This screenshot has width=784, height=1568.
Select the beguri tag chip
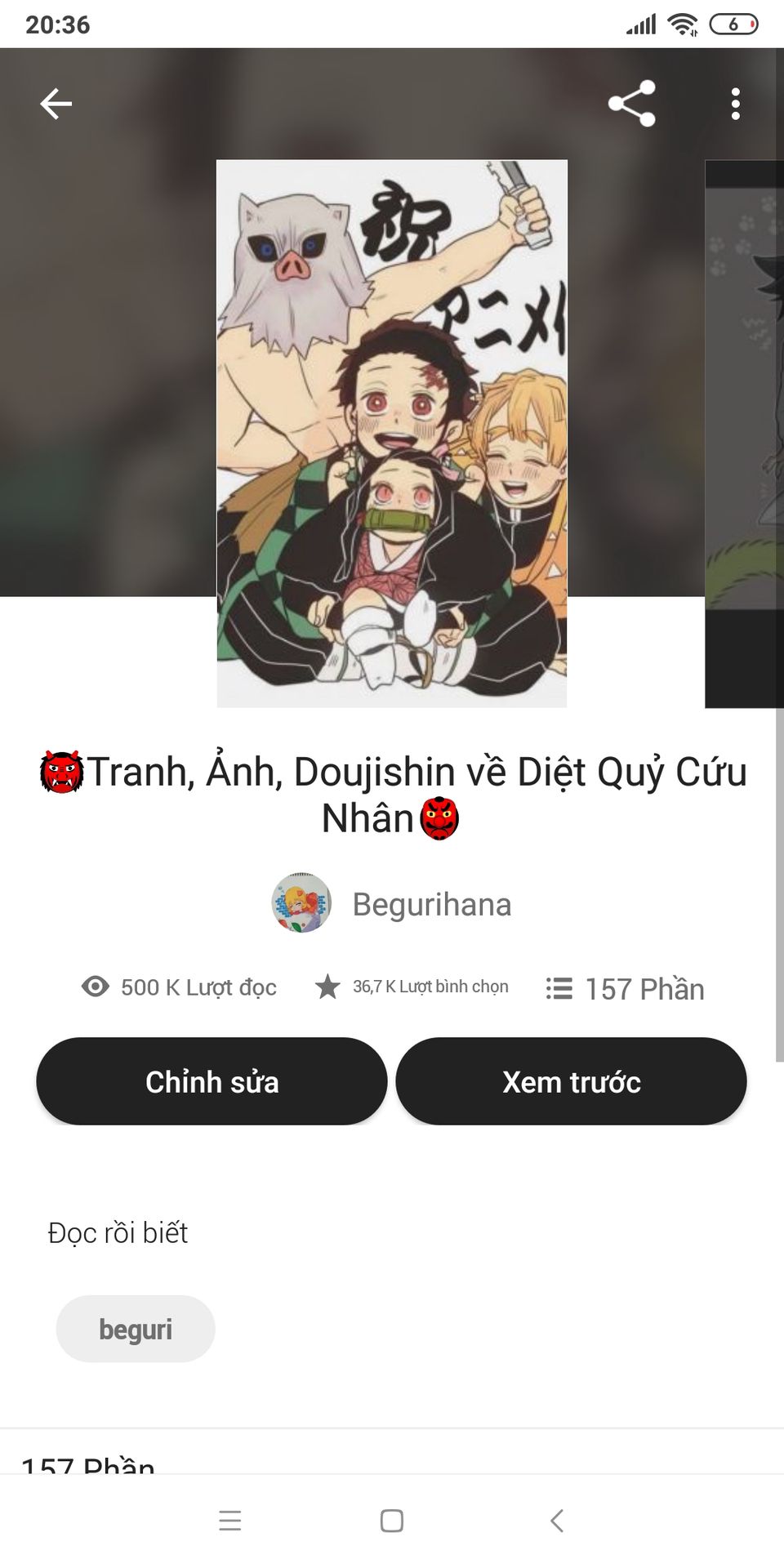coord(136,1329)
